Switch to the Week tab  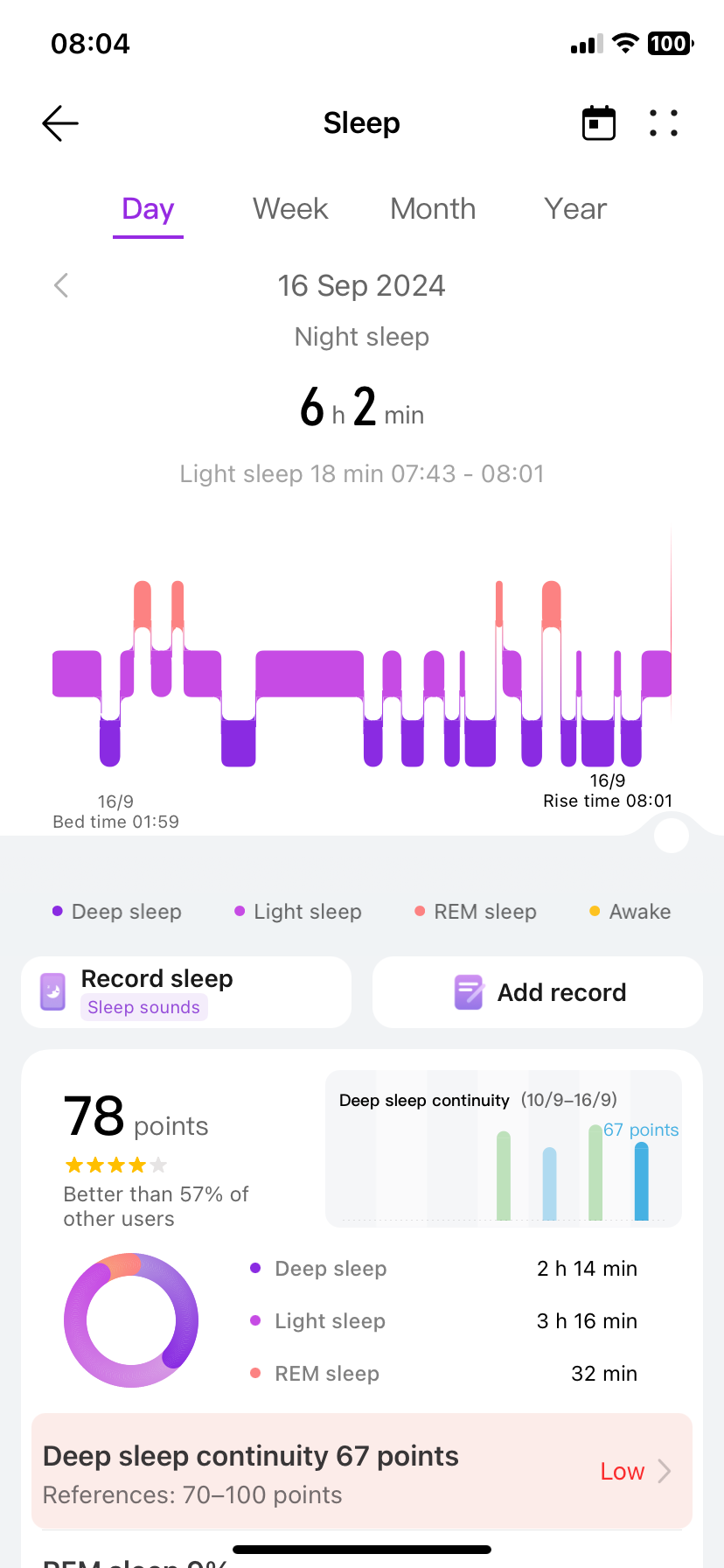click(290, 209)
